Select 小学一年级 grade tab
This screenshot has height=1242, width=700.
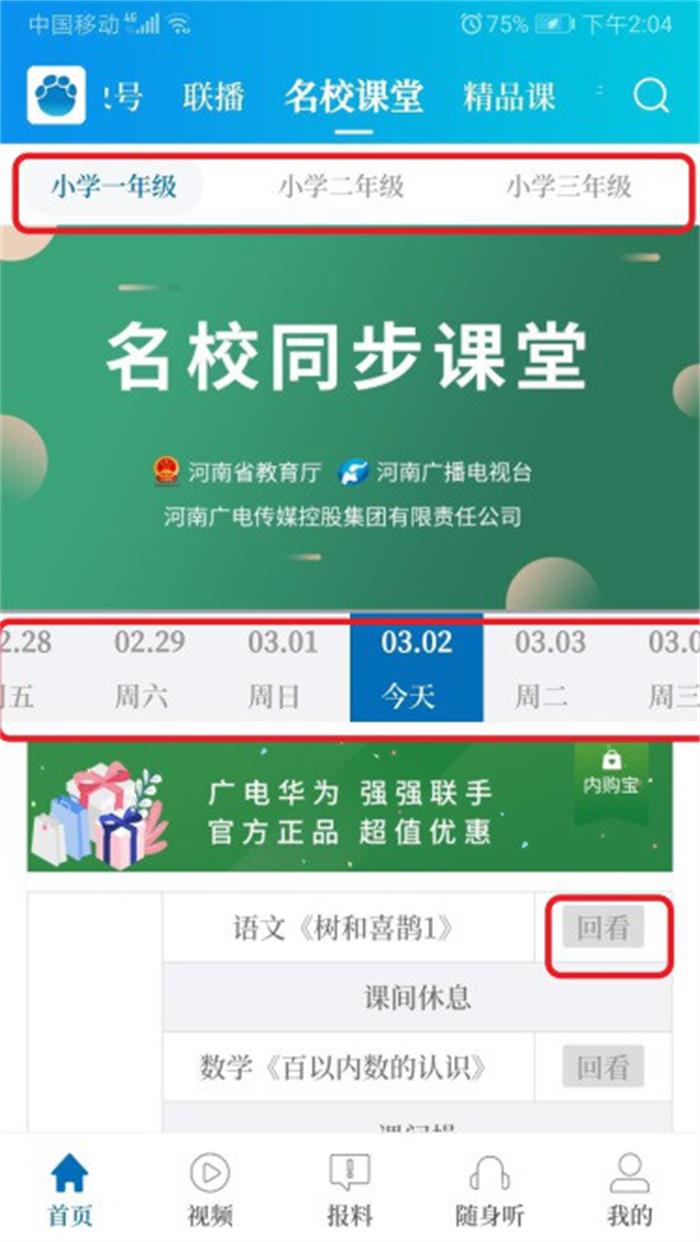(x=114, y=186)
